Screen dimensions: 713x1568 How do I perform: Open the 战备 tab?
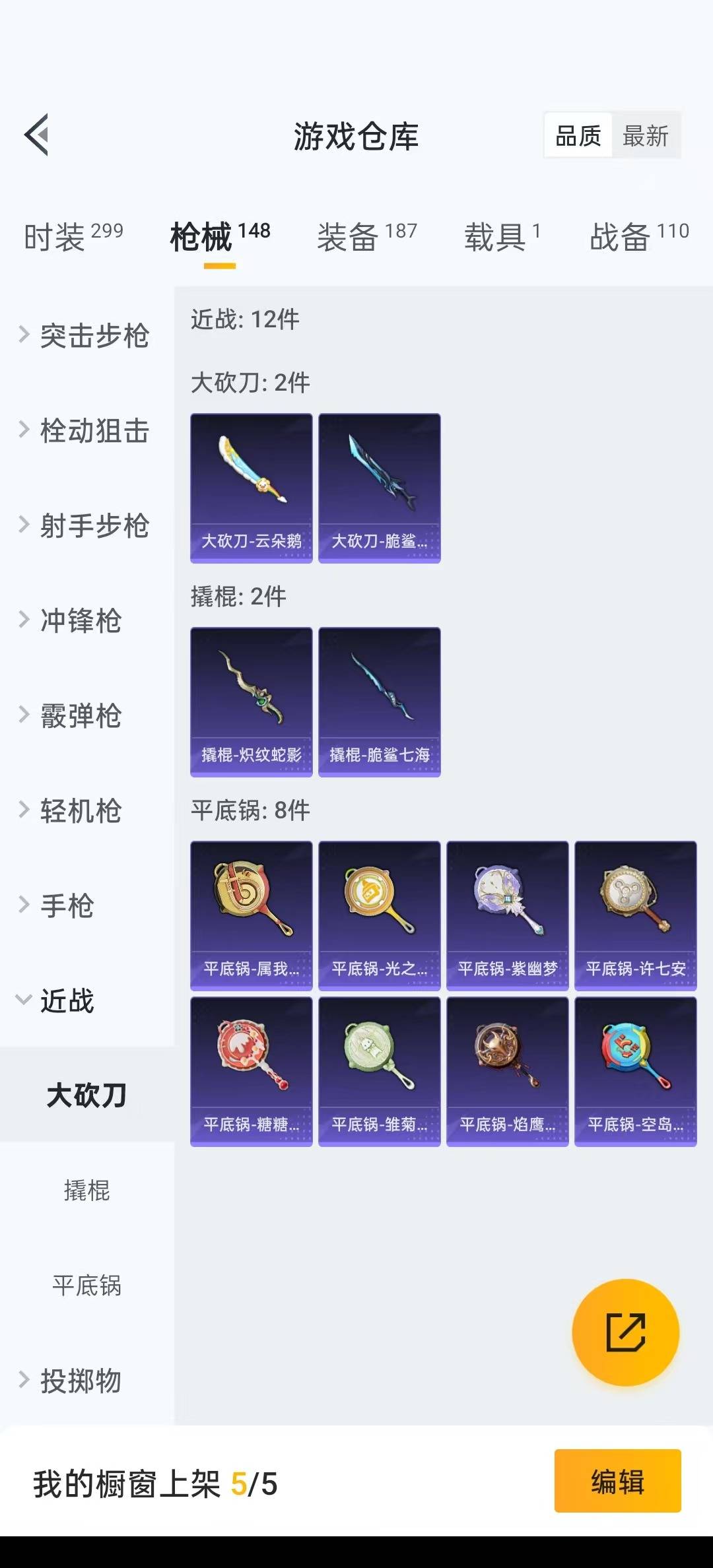pos(639,236)
